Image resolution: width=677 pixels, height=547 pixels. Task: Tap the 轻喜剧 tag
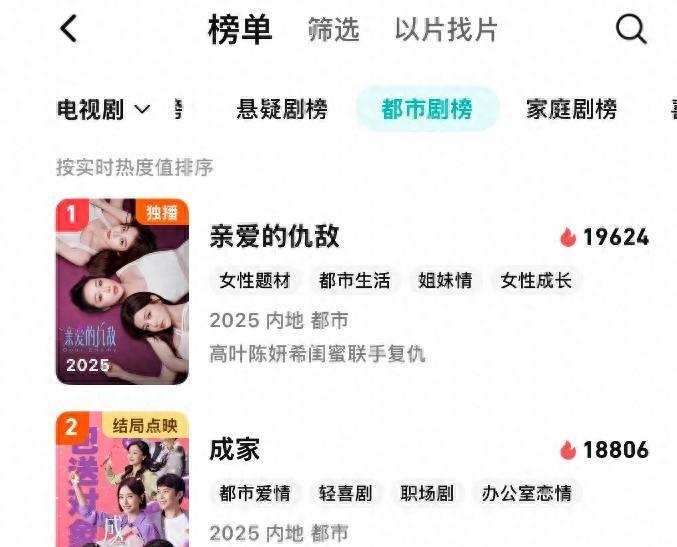(x=345, y=493)
